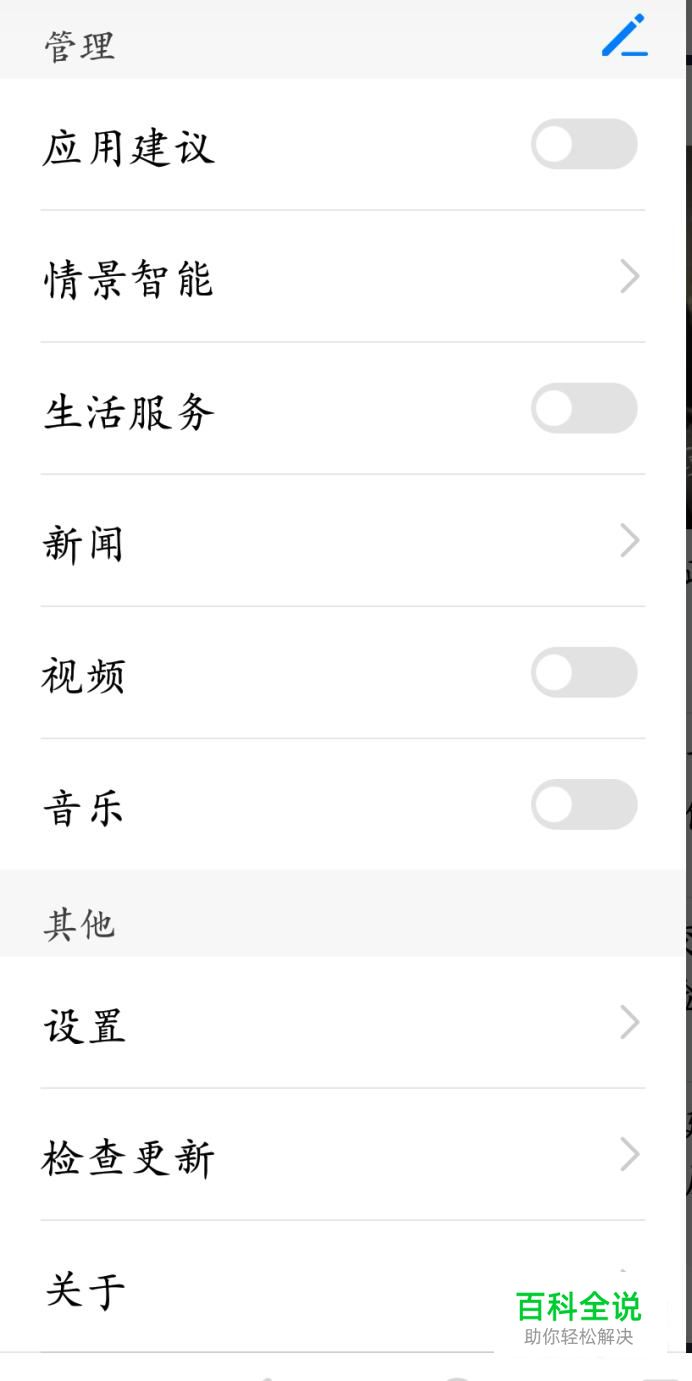Enable the 应用建议 switch

coord(583,145)
